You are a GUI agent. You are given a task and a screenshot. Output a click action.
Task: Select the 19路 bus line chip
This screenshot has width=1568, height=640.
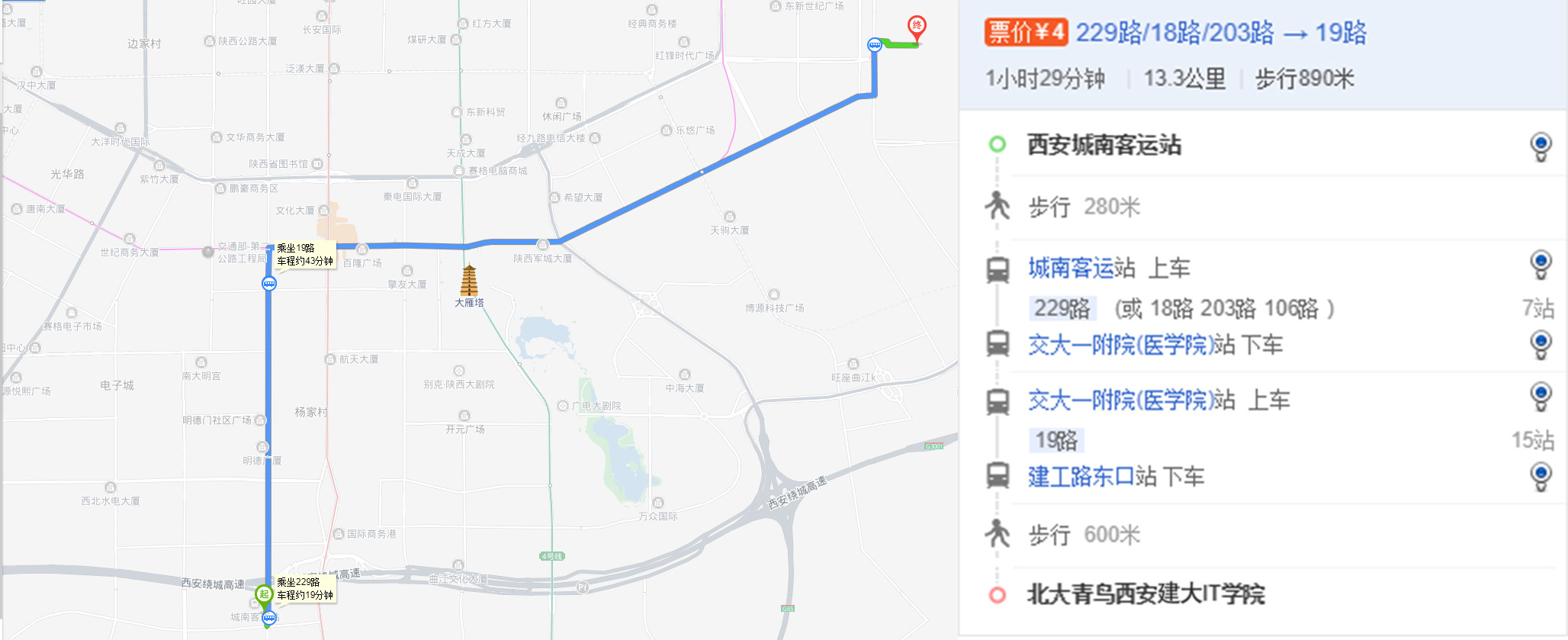1056,440
